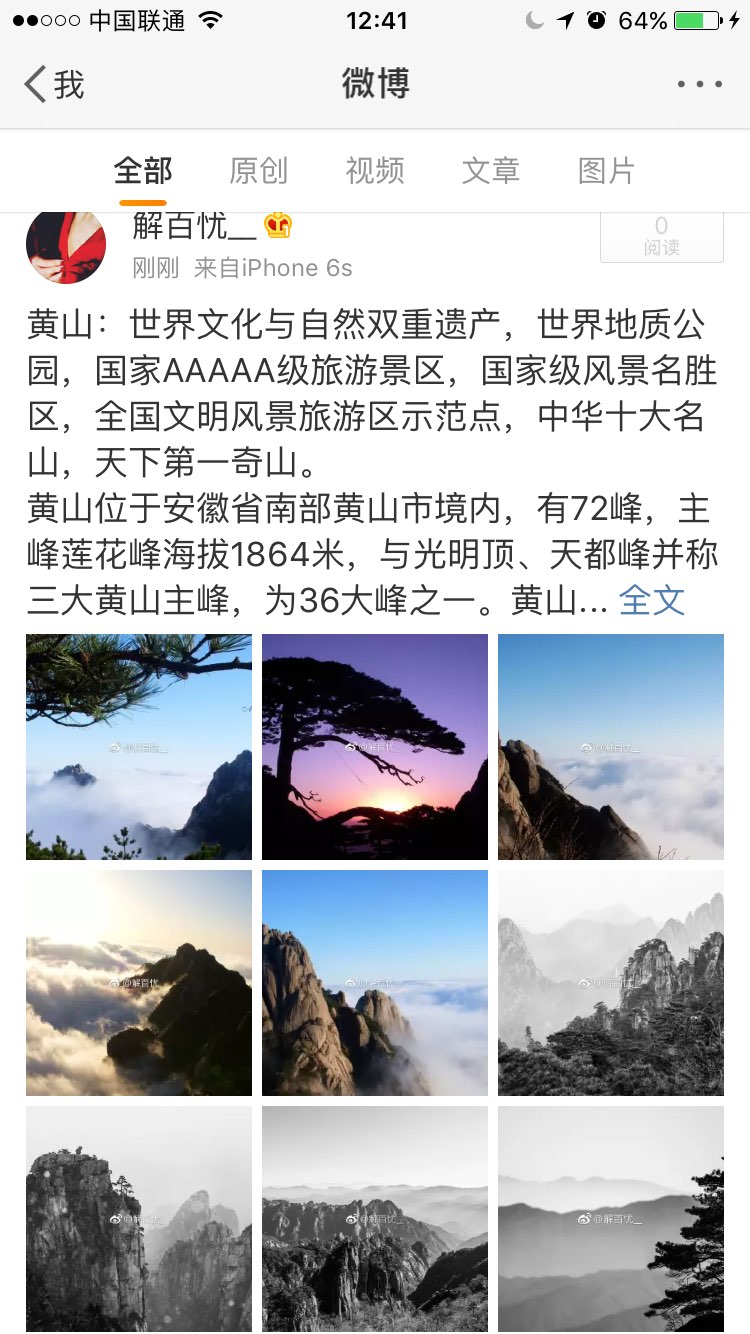Open the black-and-white mountain valley photo
750x1334 pixels.
pos(375,1219)
